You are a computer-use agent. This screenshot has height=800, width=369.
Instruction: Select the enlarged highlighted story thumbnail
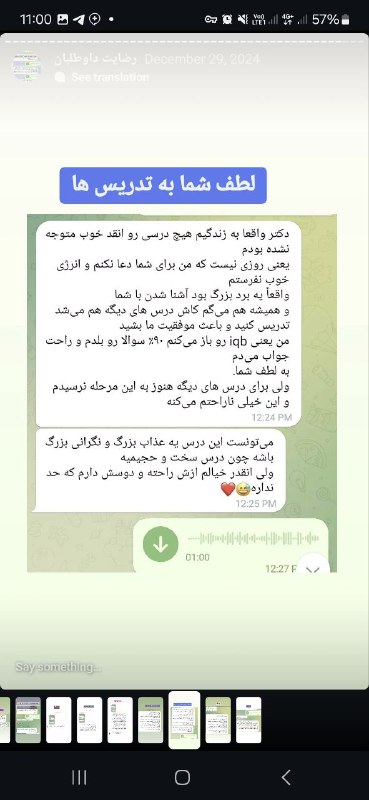184,719
